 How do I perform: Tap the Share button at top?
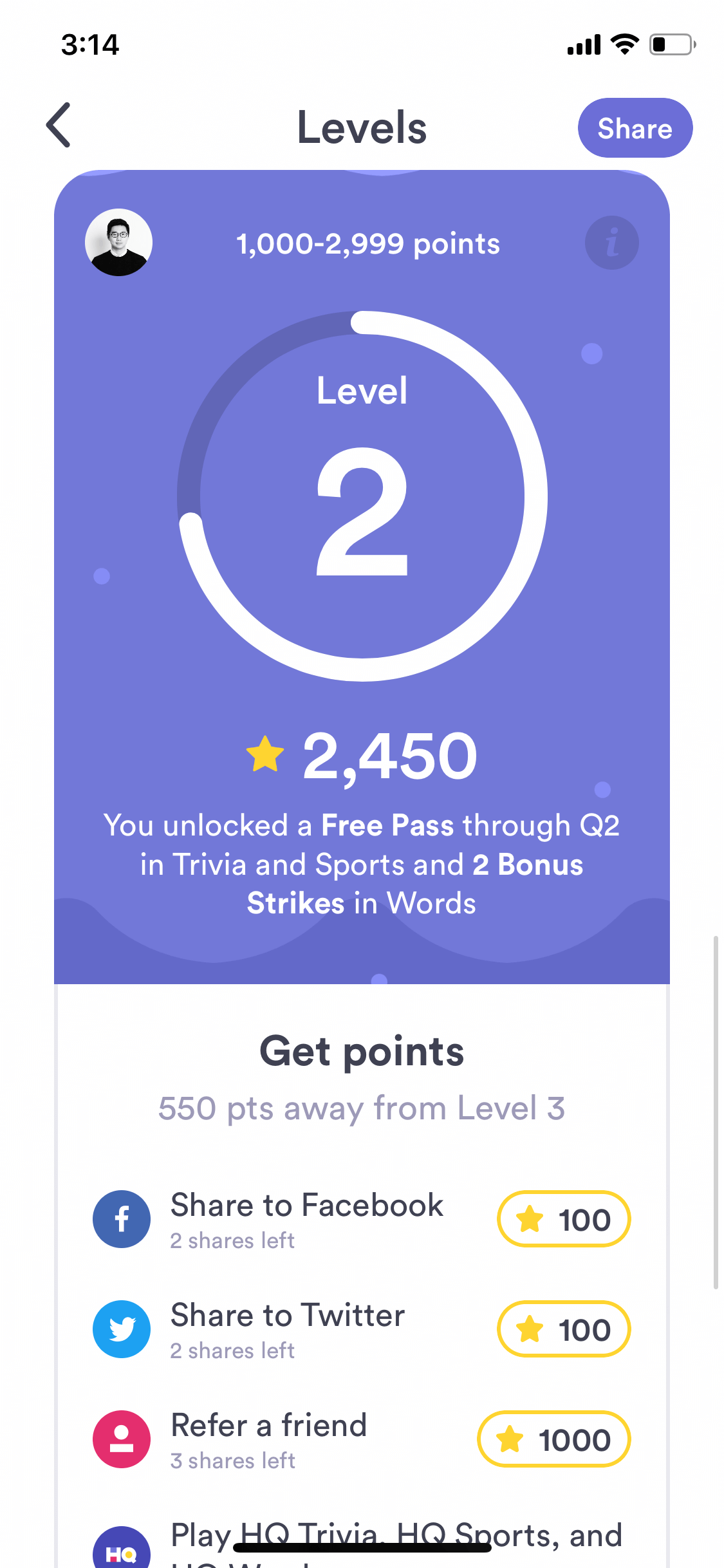click(x=635, y=128)
